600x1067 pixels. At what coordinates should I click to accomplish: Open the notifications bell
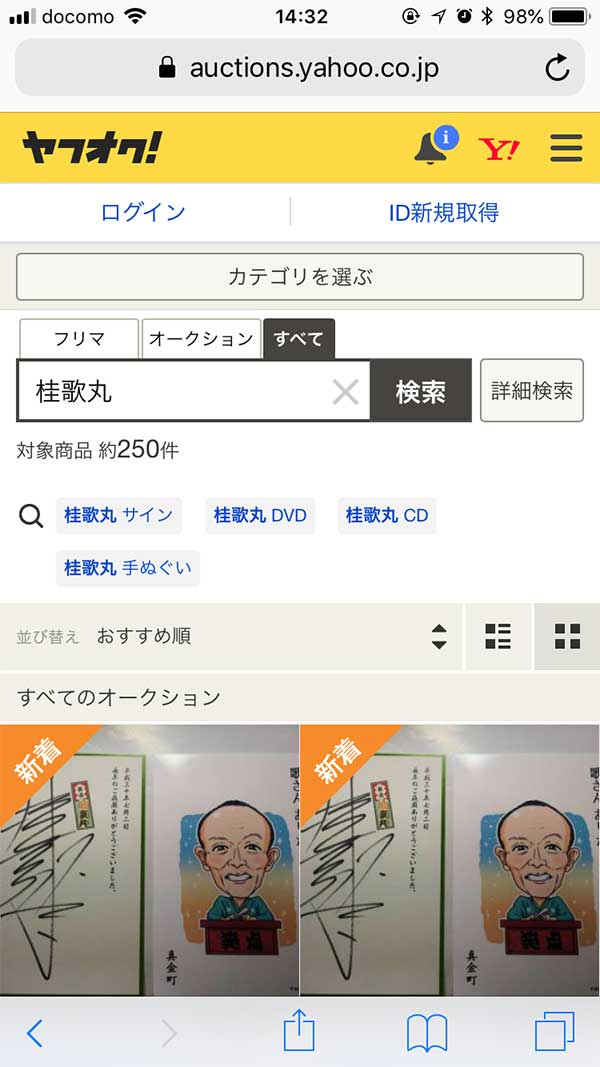tap(432, 148)
